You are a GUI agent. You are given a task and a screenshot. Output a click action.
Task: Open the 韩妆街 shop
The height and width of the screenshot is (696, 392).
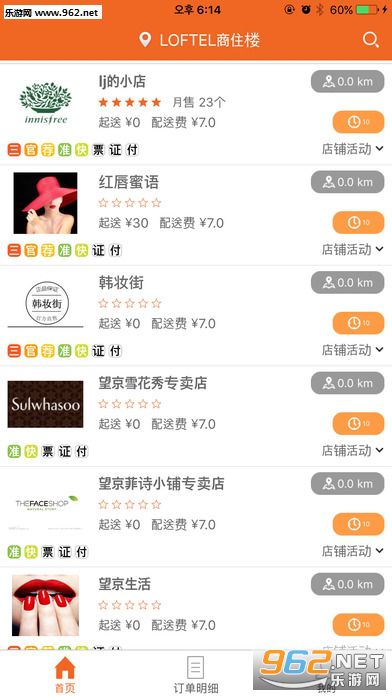pos(196,316)
